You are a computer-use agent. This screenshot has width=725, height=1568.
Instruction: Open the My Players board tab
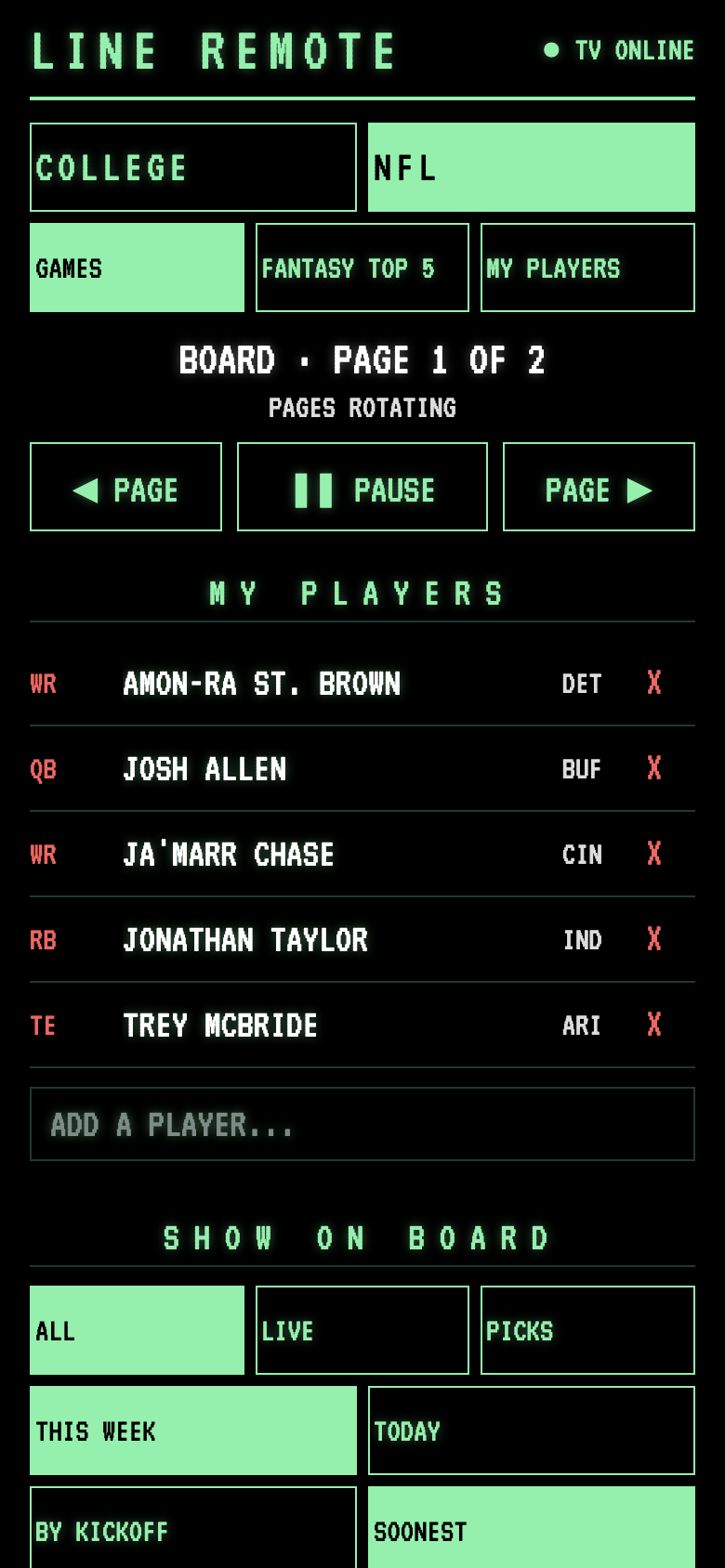(587, 268)
